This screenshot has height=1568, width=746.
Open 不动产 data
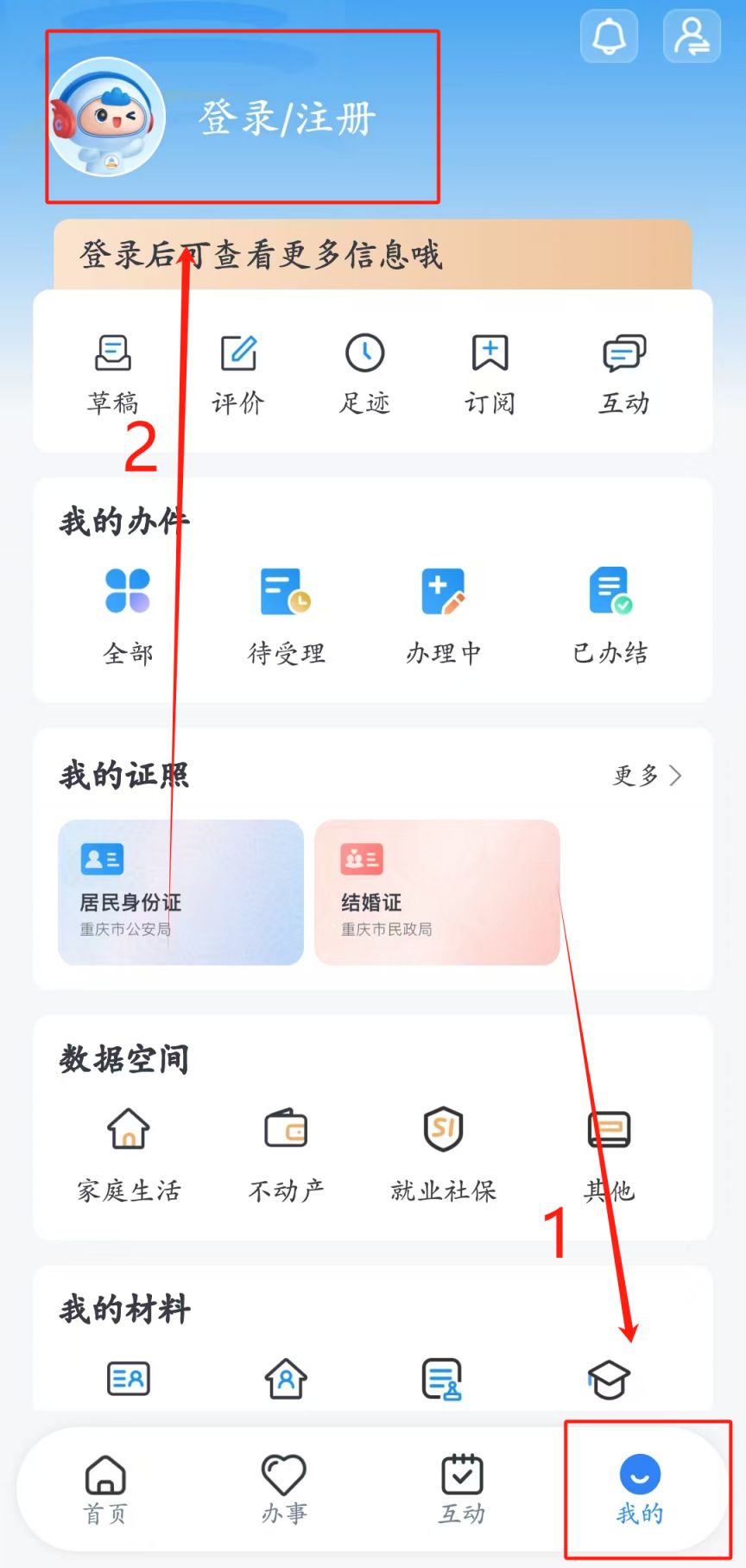[286, 1153]
